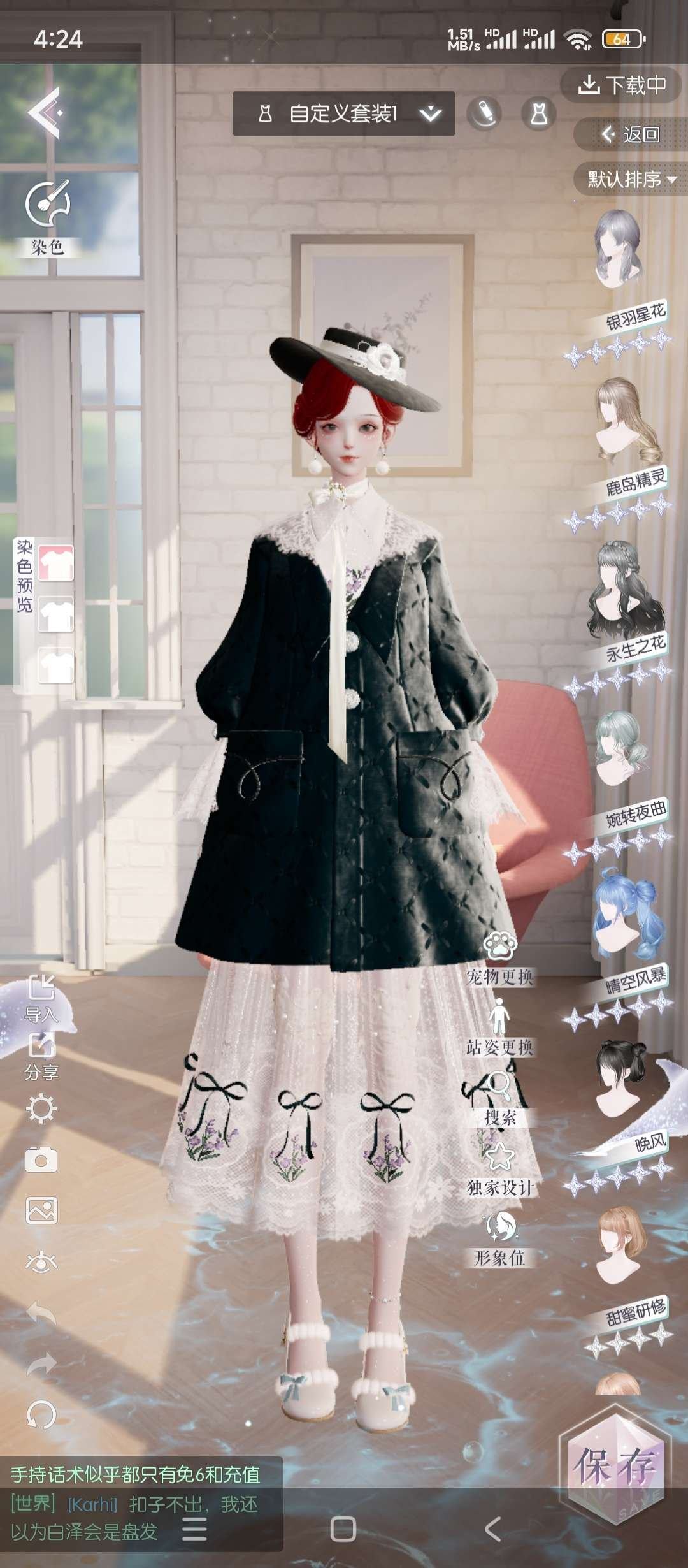688x1568 pixels.
Task: Open the 搜索 search option
Action: coord(499,1096)
